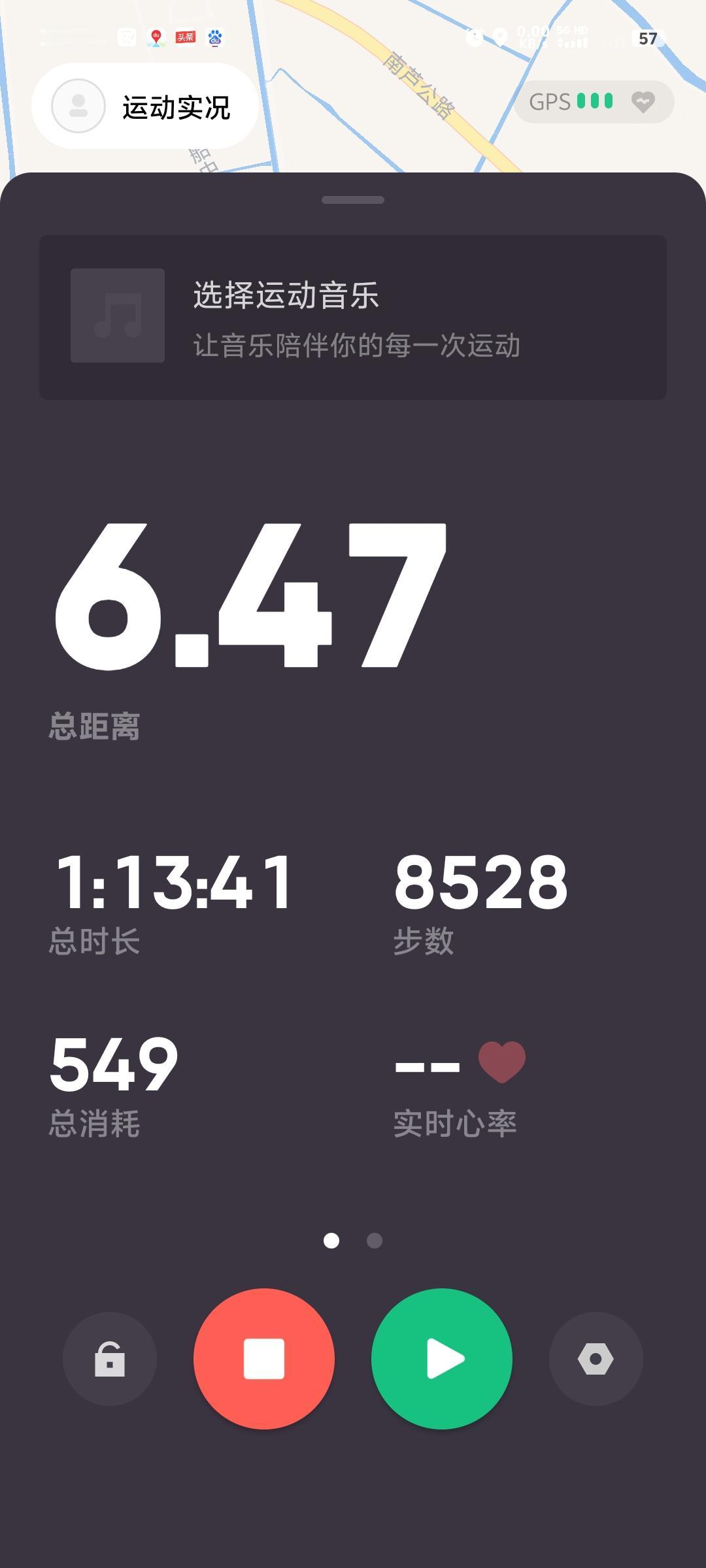The width and height of the screenshot is (706, 1568).
Task: Tap the GPS signal strength indicator
Action: point(594,101)
